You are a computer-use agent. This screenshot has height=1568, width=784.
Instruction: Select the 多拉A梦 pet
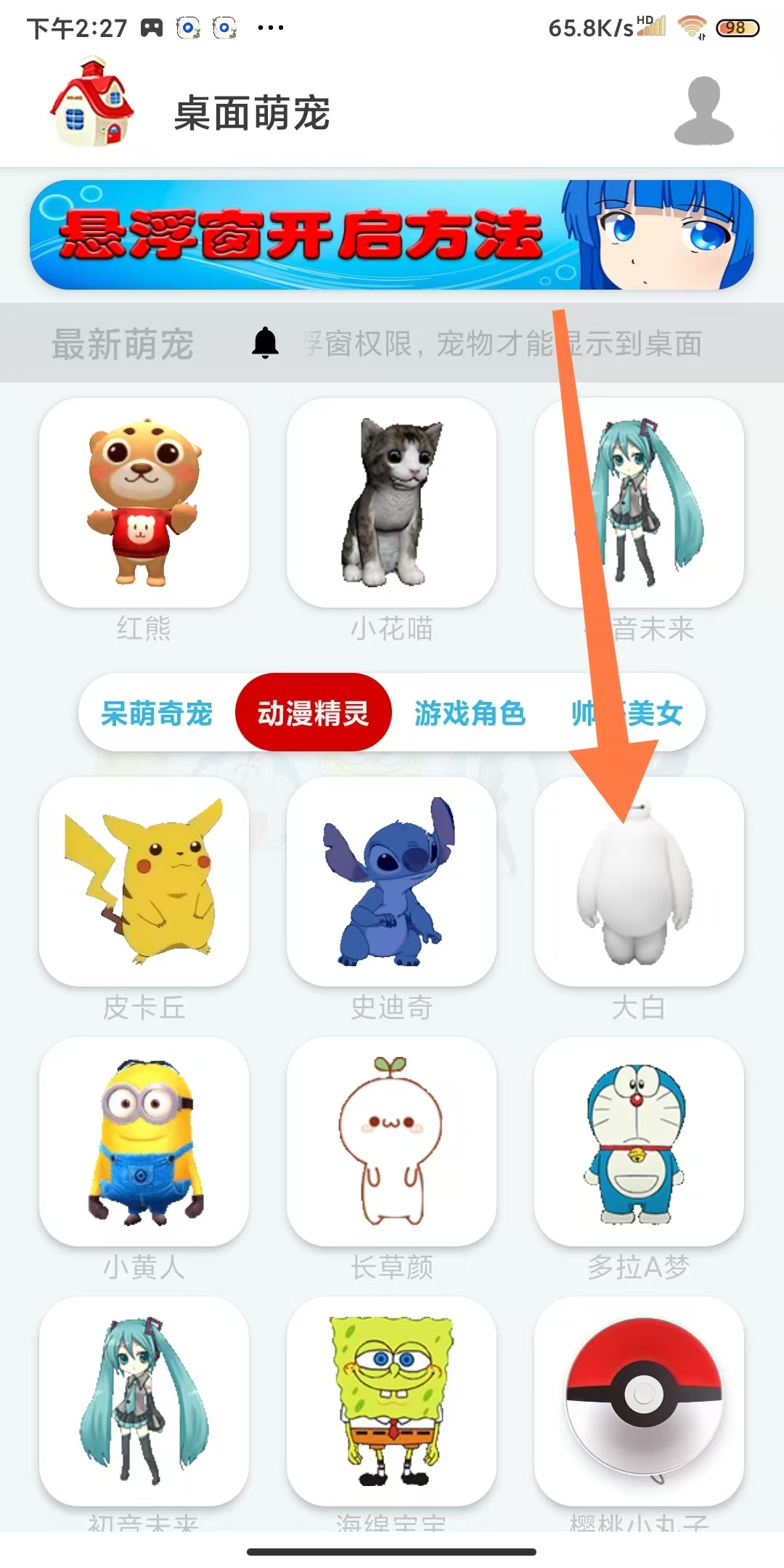point(639,1141)
